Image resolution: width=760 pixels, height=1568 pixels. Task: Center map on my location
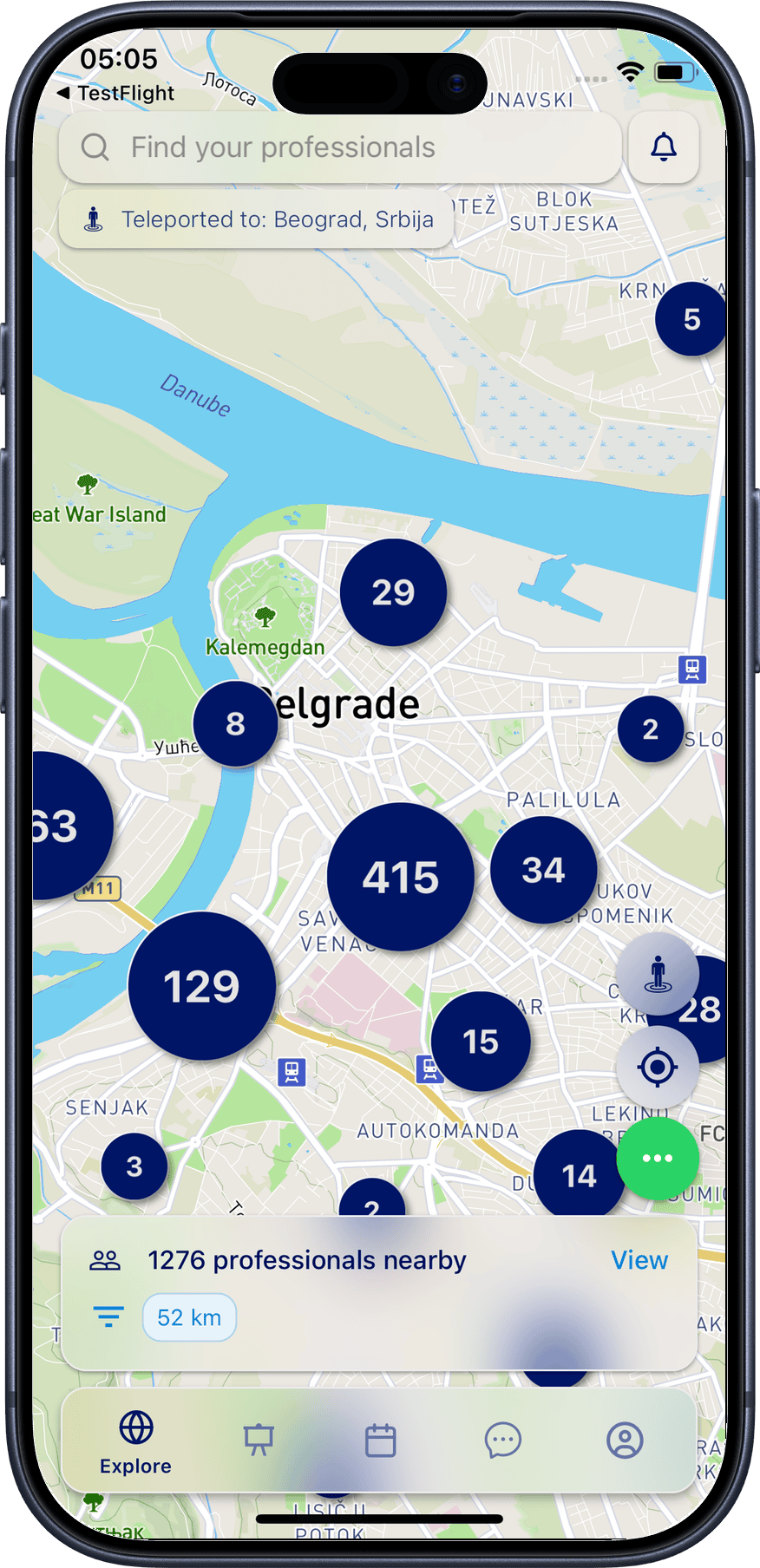[658, 1067]
